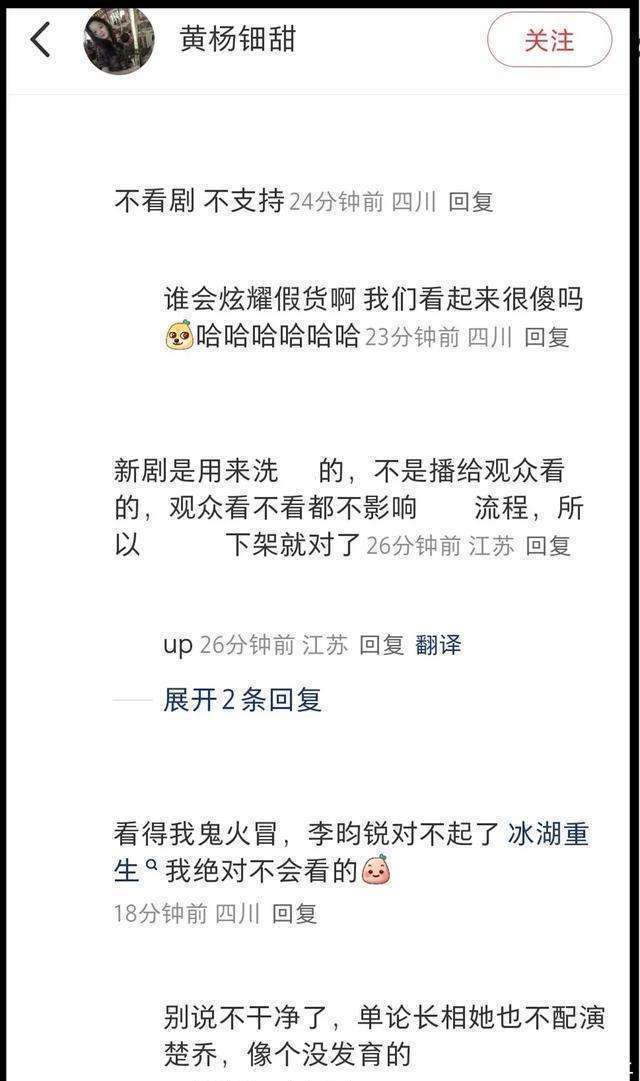Translate the 'up' comment via 翻译
Screen dimensions: 640x1081
[x=438, y=645]
